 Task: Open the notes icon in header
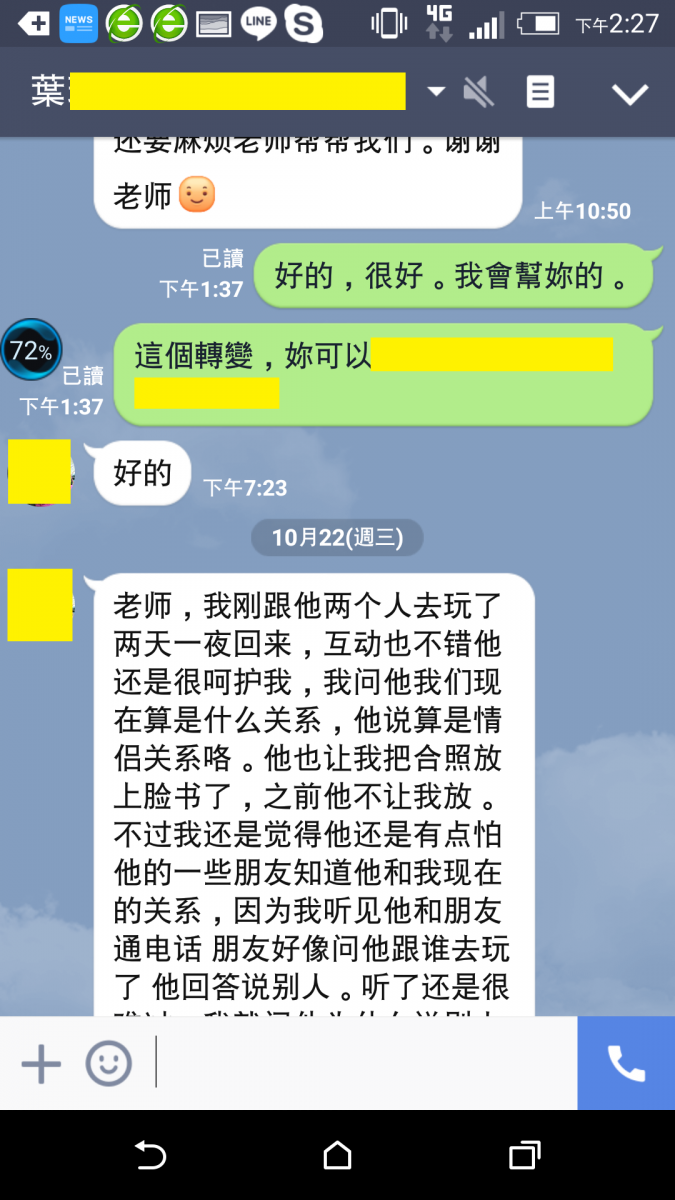[540, 93]
